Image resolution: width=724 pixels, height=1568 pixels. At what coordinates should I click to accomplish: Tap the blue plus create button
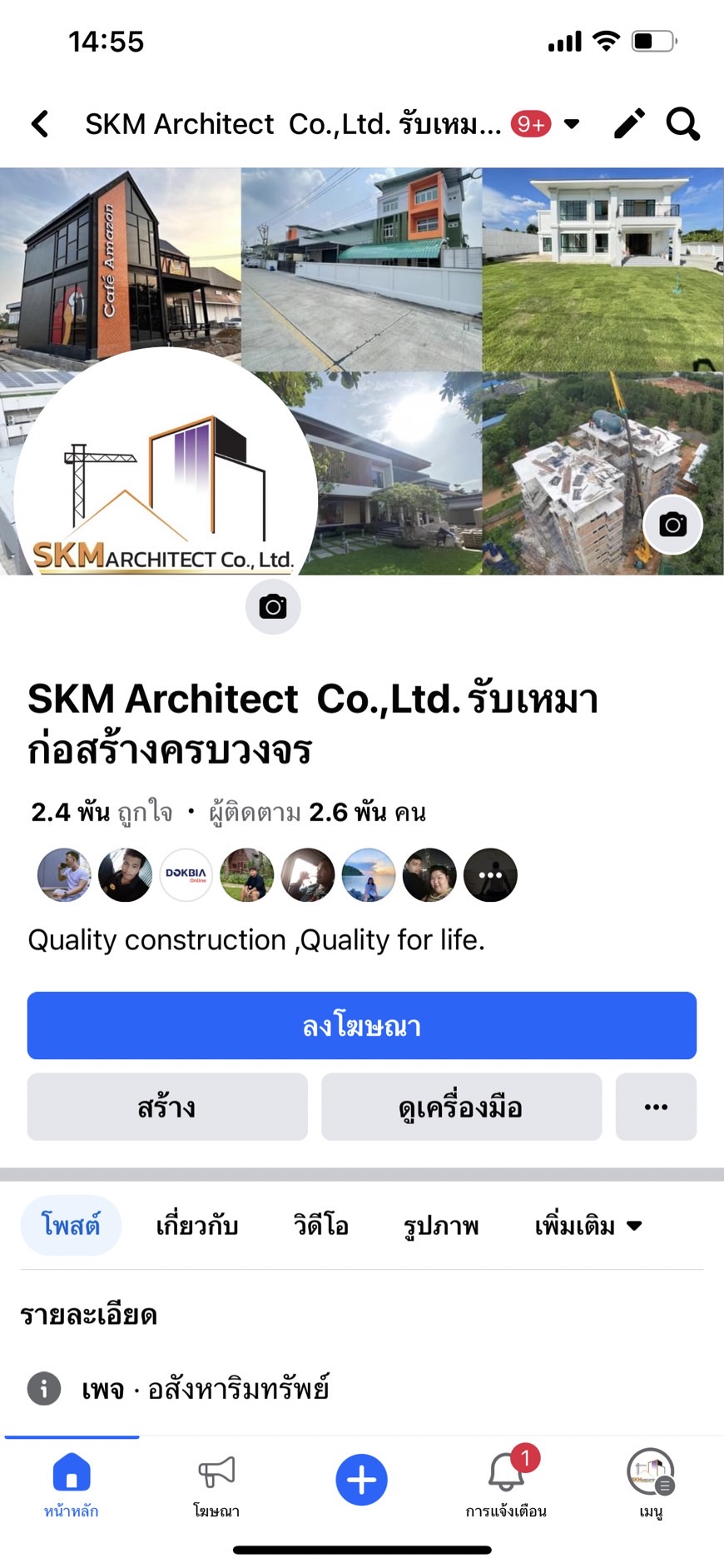pos(361,1480)
